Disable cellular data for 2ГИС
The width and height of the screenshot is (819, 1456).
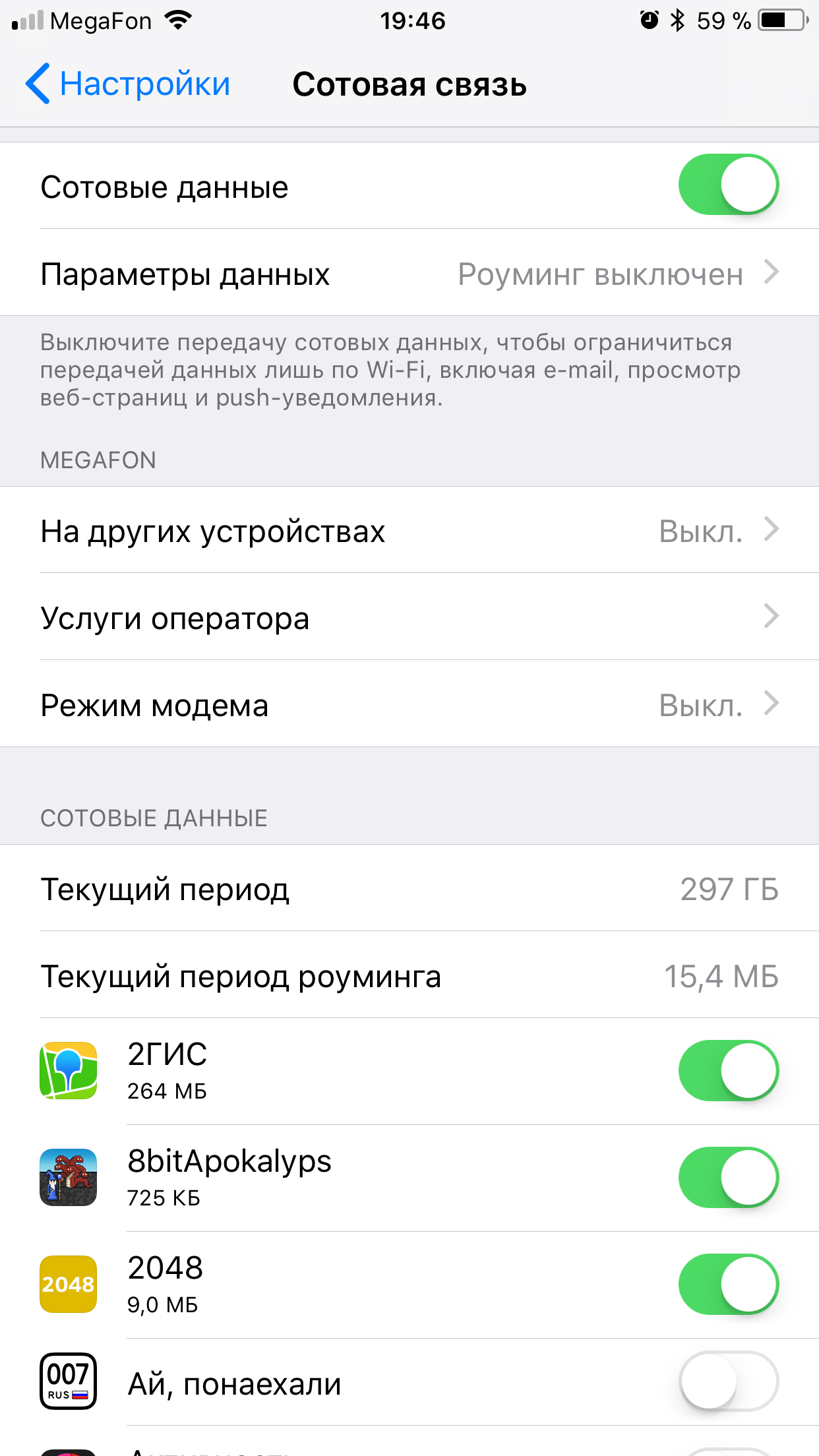[x=728, y=1070]
